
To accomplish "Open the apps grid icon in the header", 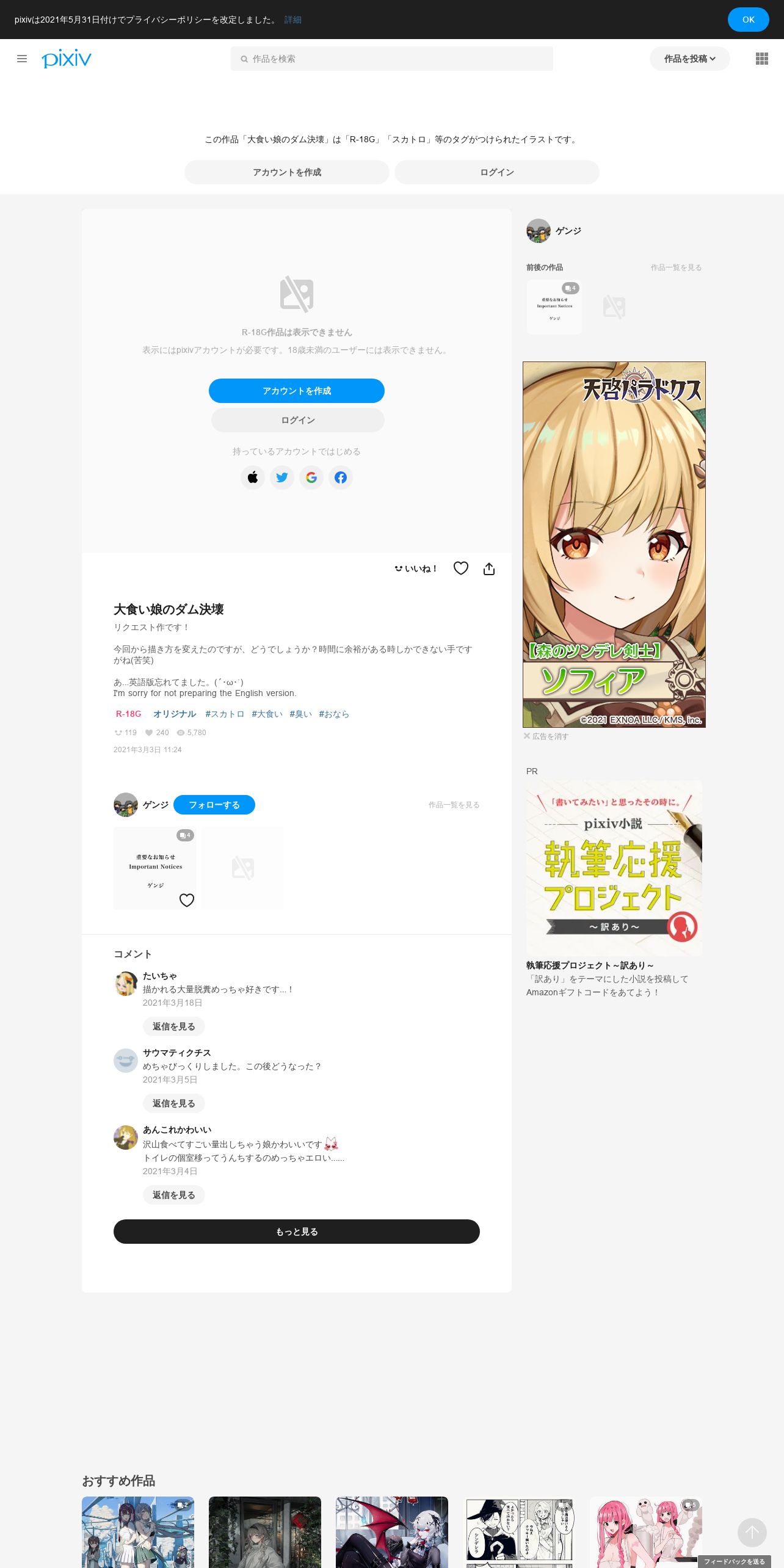I will 761,59.
